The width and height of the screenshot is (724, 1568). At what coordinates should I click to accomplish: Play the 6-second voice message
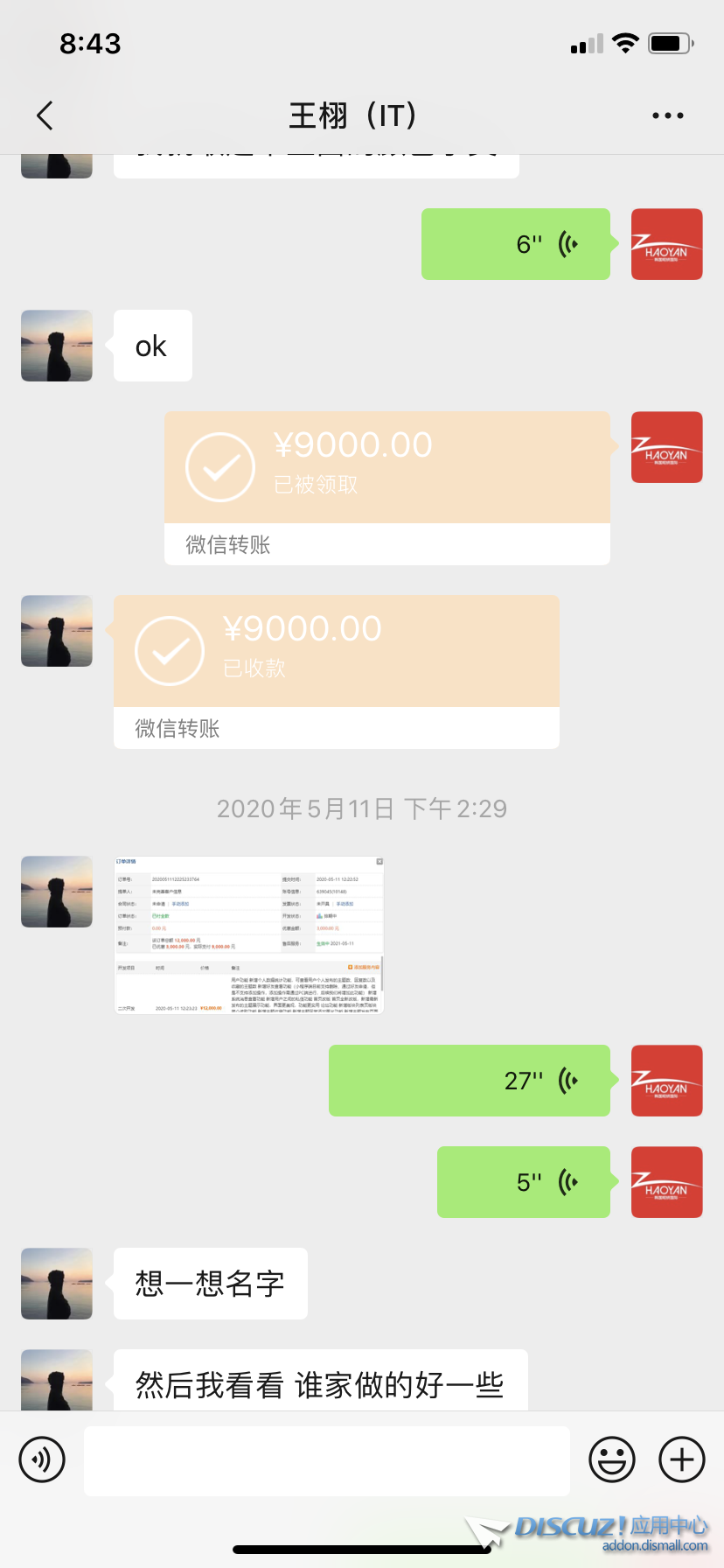[x=516, y=244]
